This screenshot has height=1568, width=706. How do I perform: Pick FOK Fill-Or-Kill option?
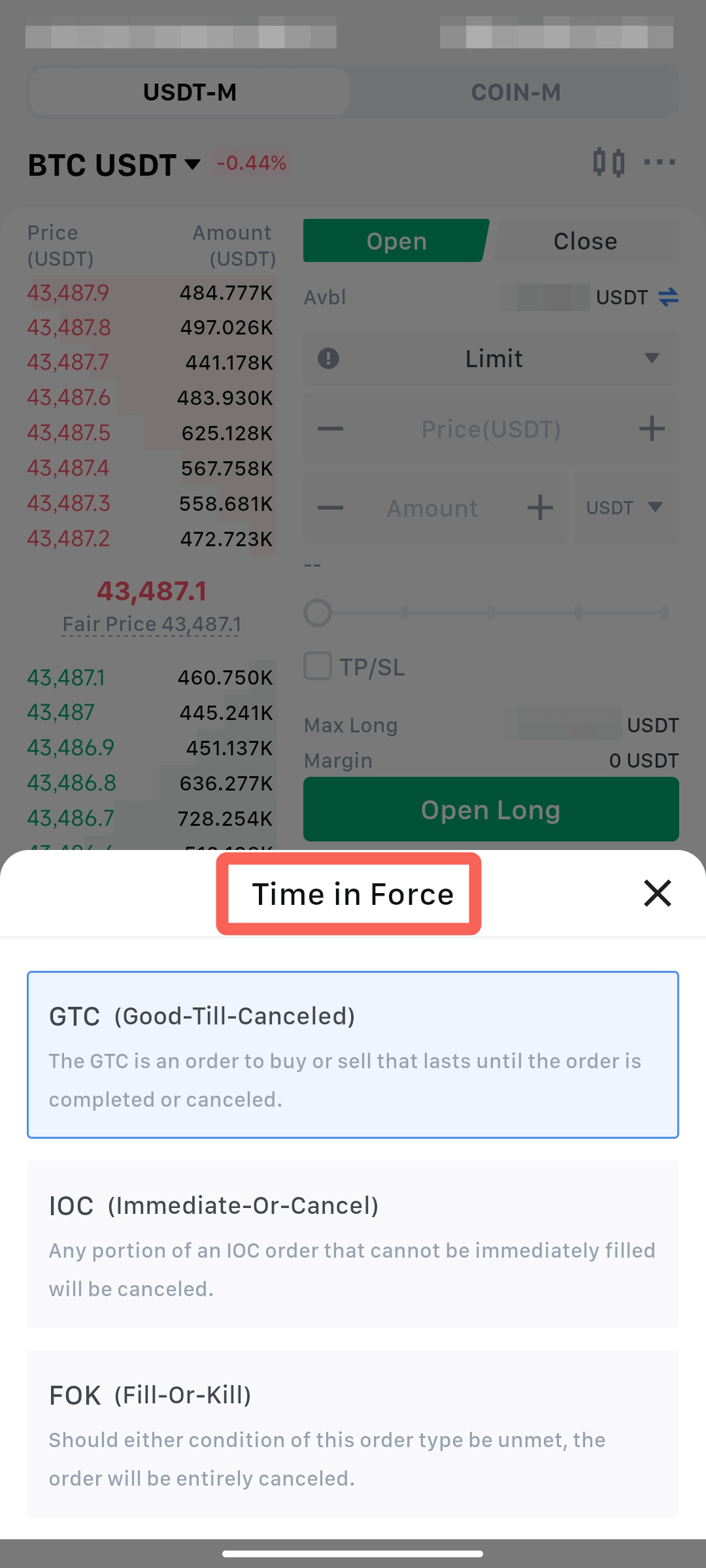[x=353, y=1433]
